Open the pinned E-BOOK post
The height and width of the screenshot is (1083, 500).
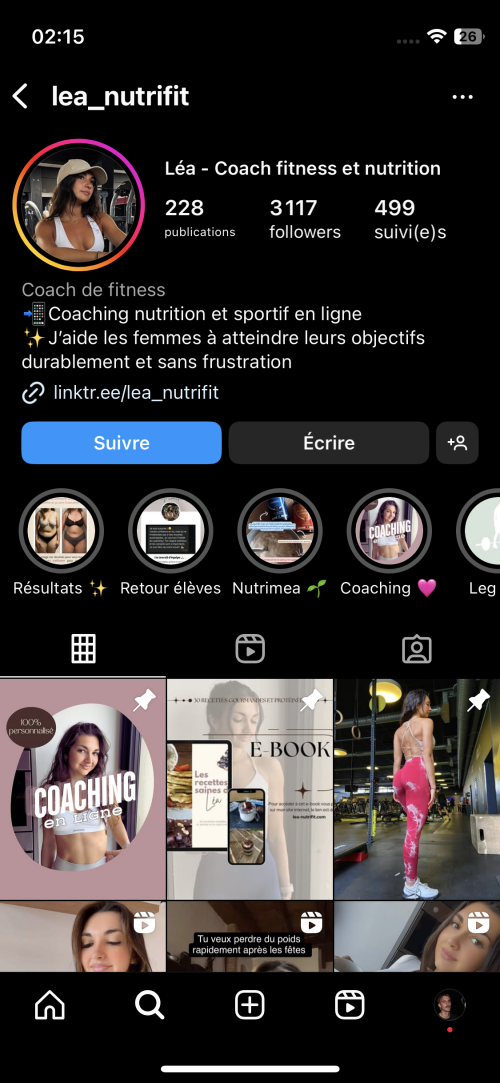point(250,789)
